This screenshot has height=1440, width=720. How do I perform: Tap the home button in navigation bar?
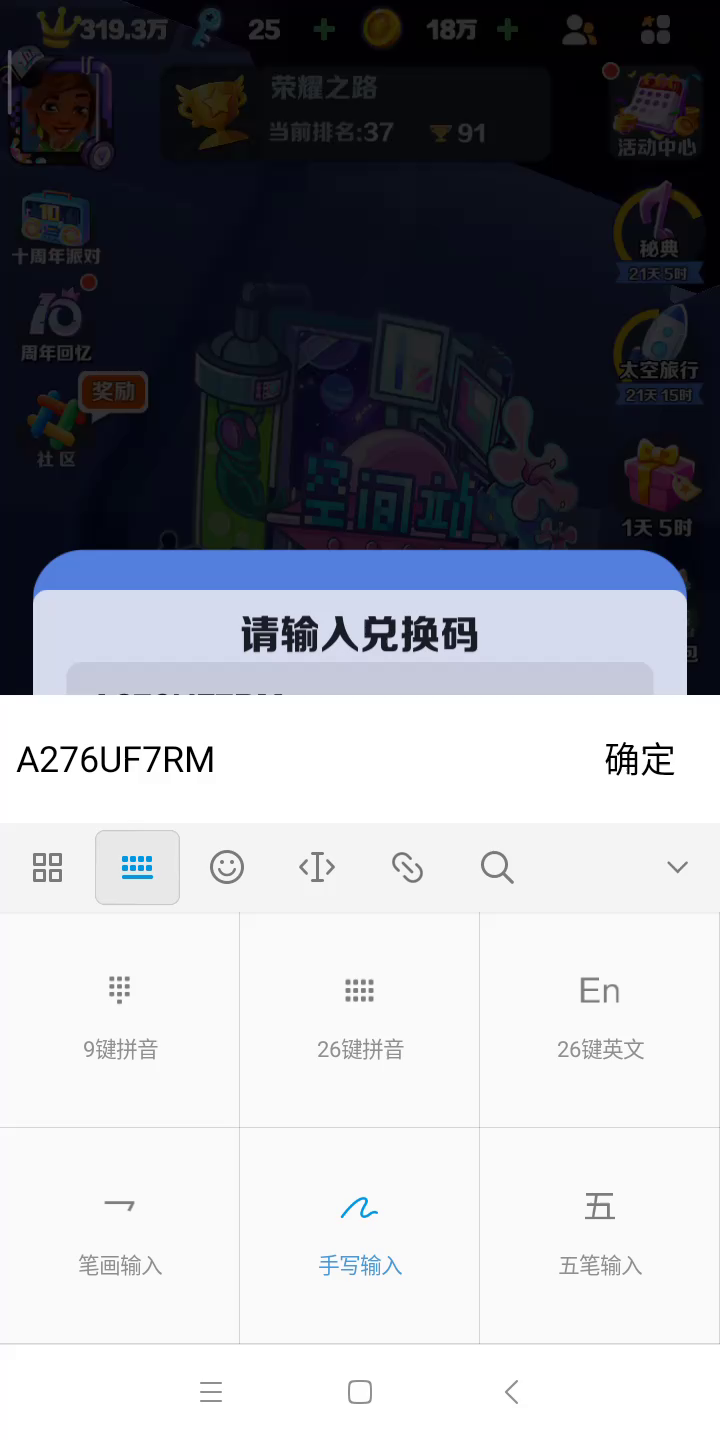pyautogui.click(x=360, y=1392)
